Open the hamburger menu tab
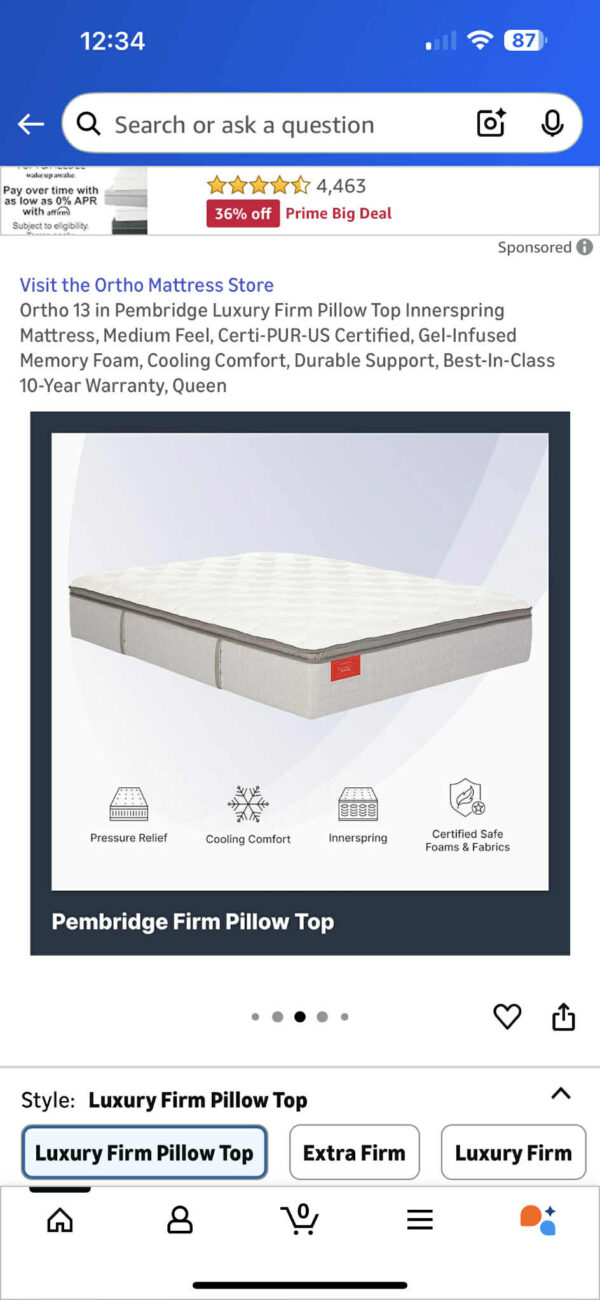Viewport: 600px width, 1300px height. 420,1220
